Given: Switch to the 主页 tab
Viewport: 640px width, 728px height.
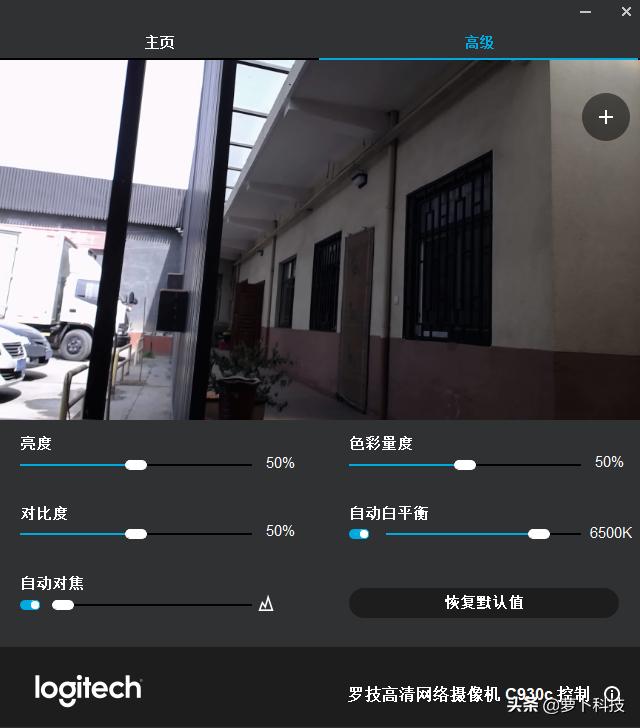Looking at the screenshot, I should pos(160,43).
